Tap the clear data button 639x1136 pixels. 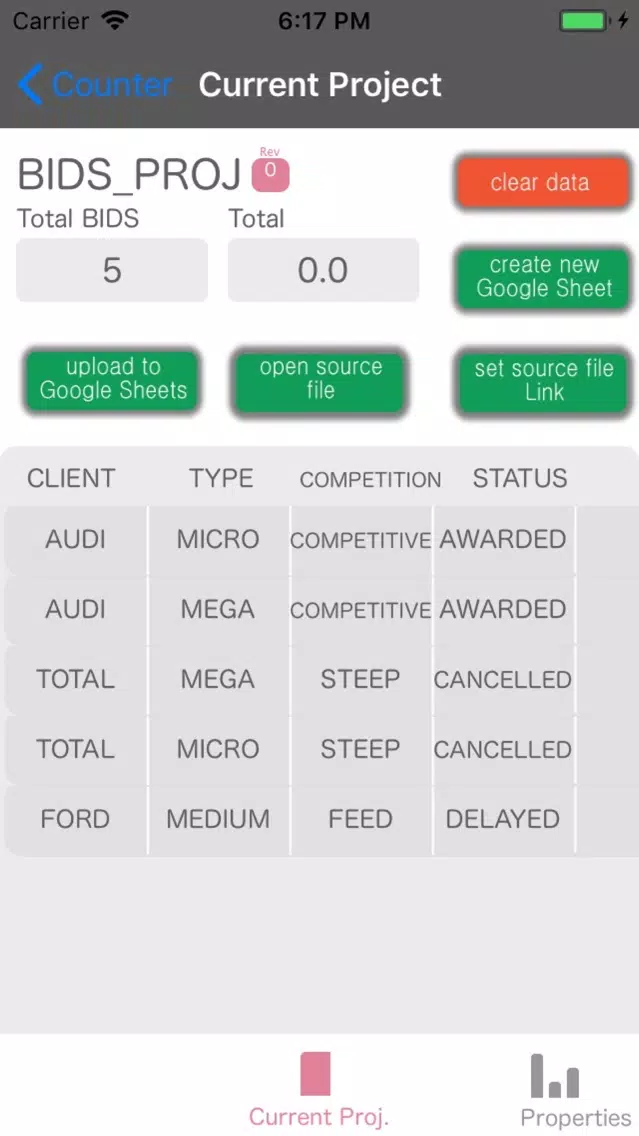[x=541, y=183]
